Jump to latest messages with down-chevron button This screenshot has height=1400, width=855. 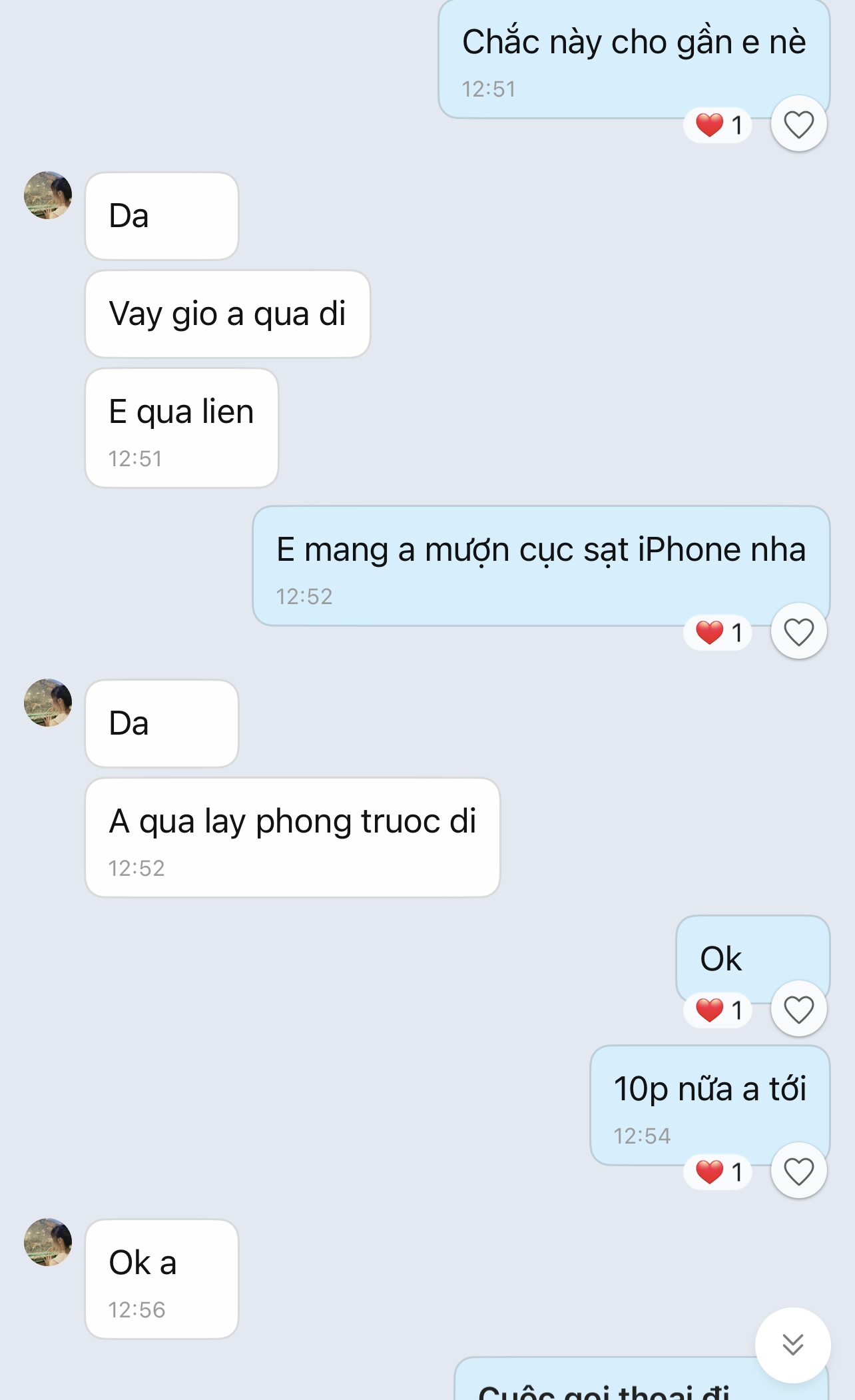(x=792, y=1345)
